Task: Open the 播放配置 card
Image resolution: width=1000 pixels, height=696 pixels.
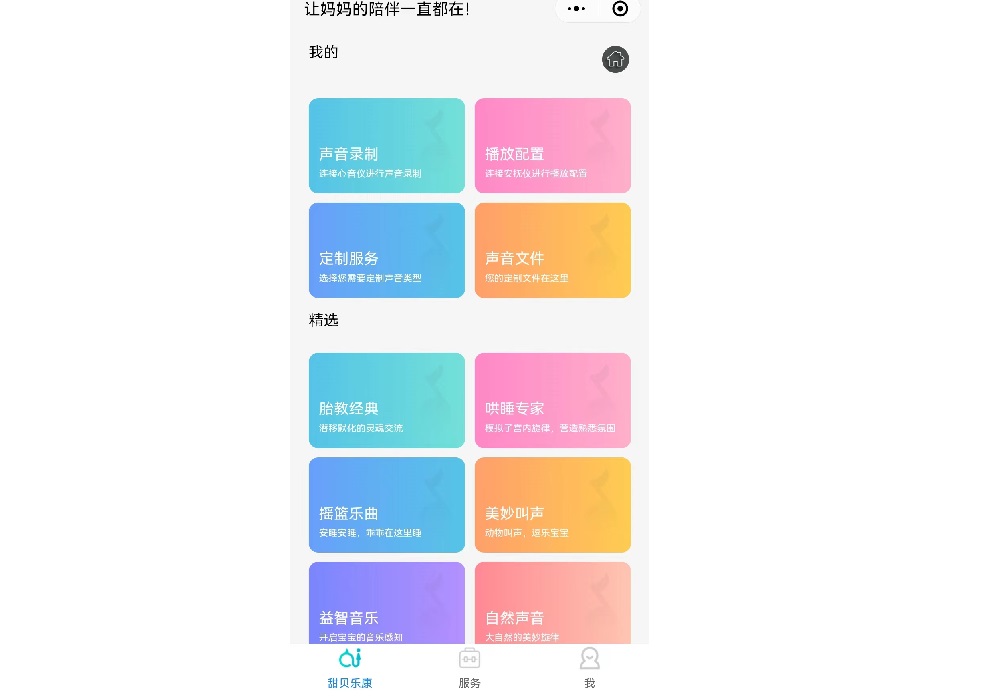Action: (x=552, y=146)
